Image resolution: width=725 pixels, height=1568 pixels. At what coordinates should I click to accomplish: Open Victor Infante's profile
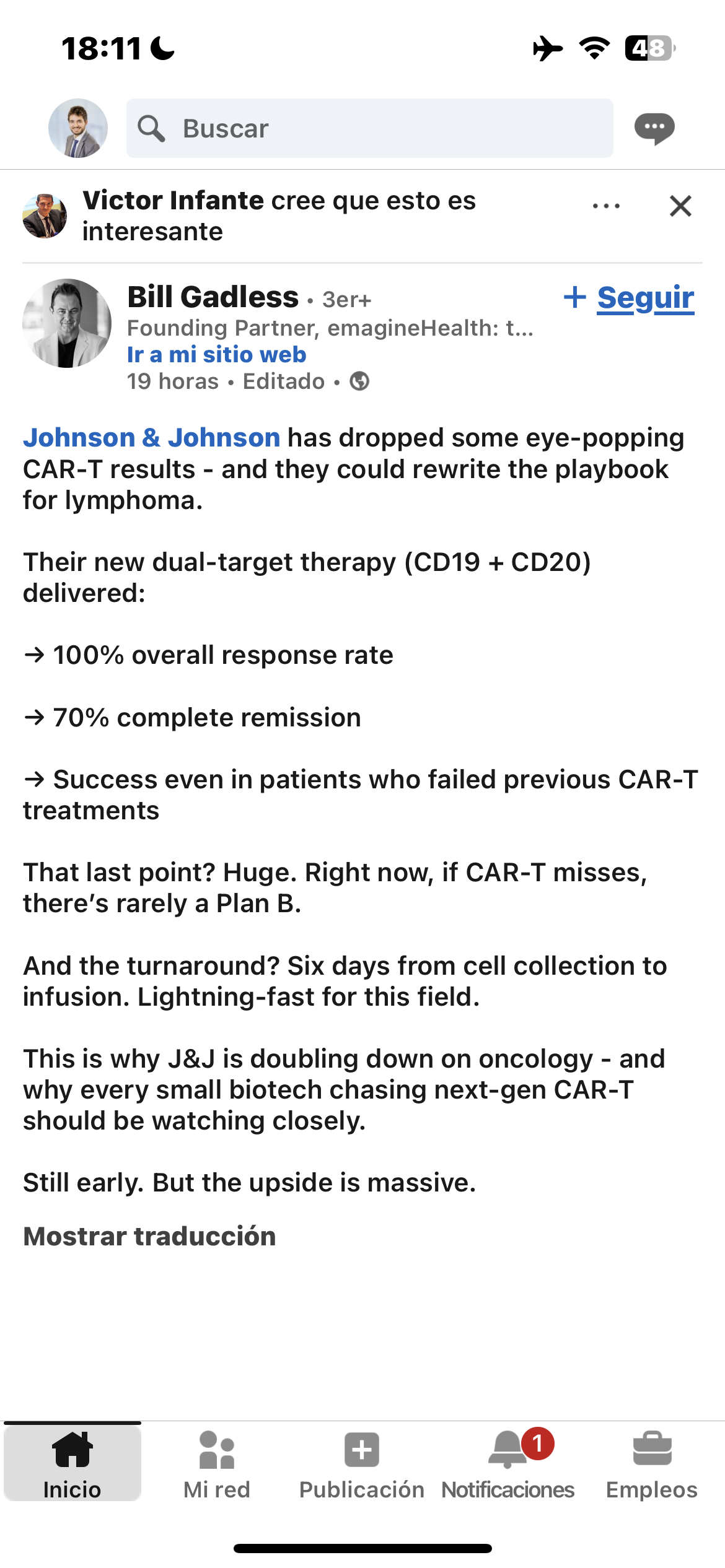[45, 216]
